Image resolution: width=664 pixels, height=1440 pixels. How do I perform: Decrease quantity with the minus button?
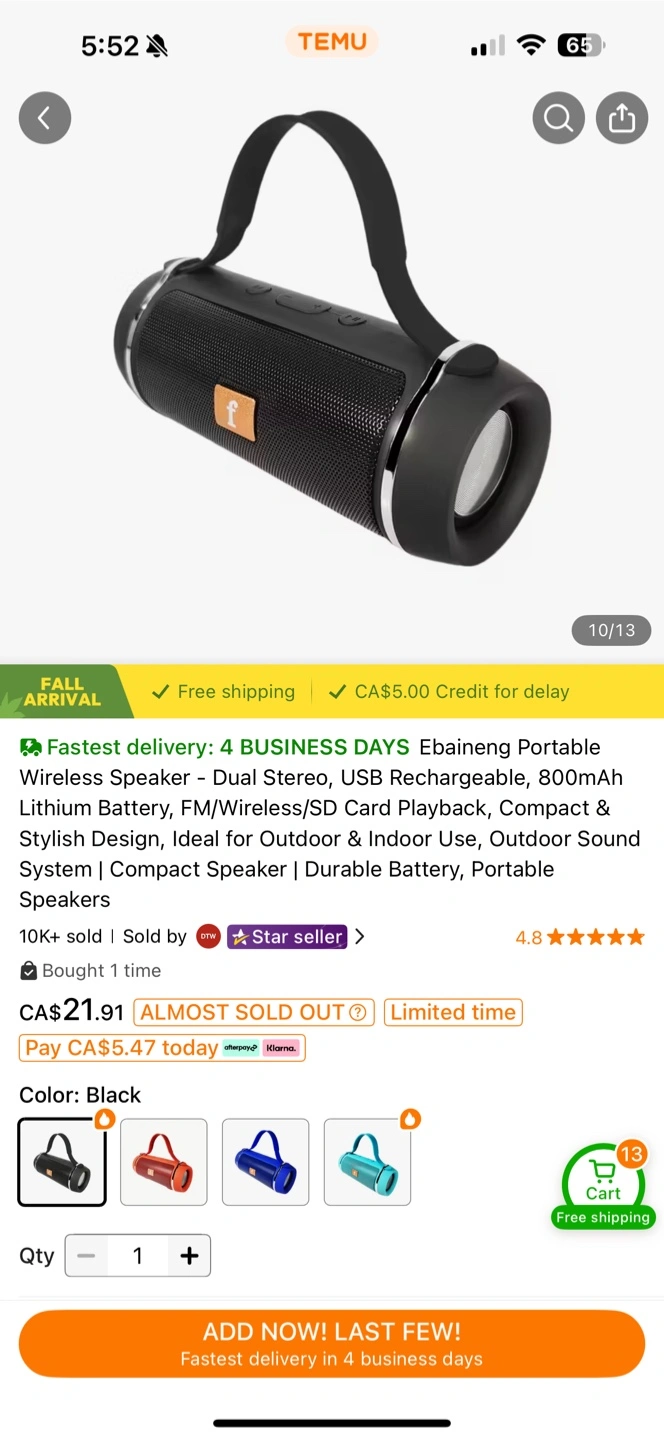pyautogui.click(x=86, y=1256)
